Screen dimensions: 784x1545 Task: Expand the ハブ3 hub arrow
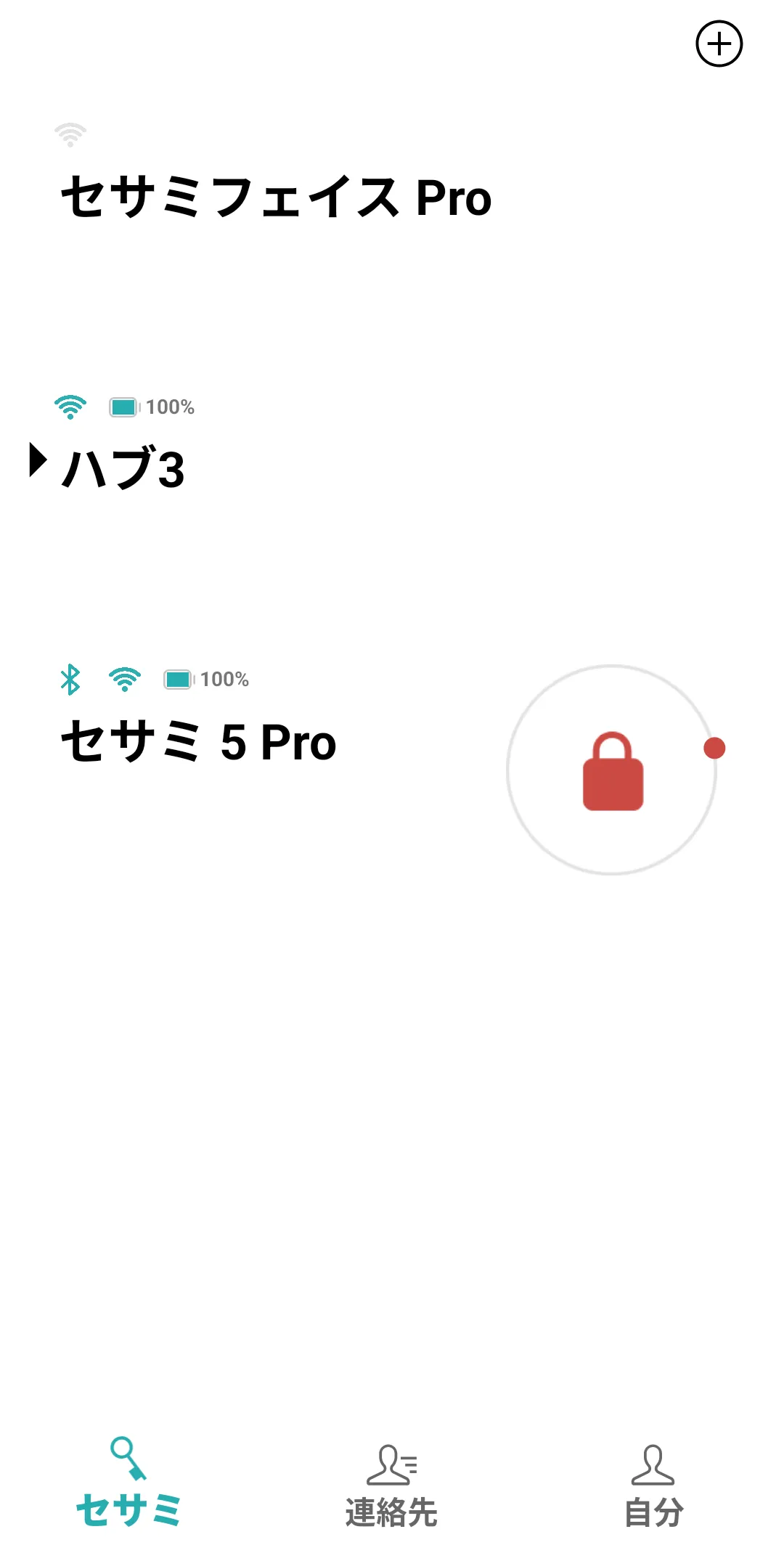pyautogui.click(x=38, y=460)
